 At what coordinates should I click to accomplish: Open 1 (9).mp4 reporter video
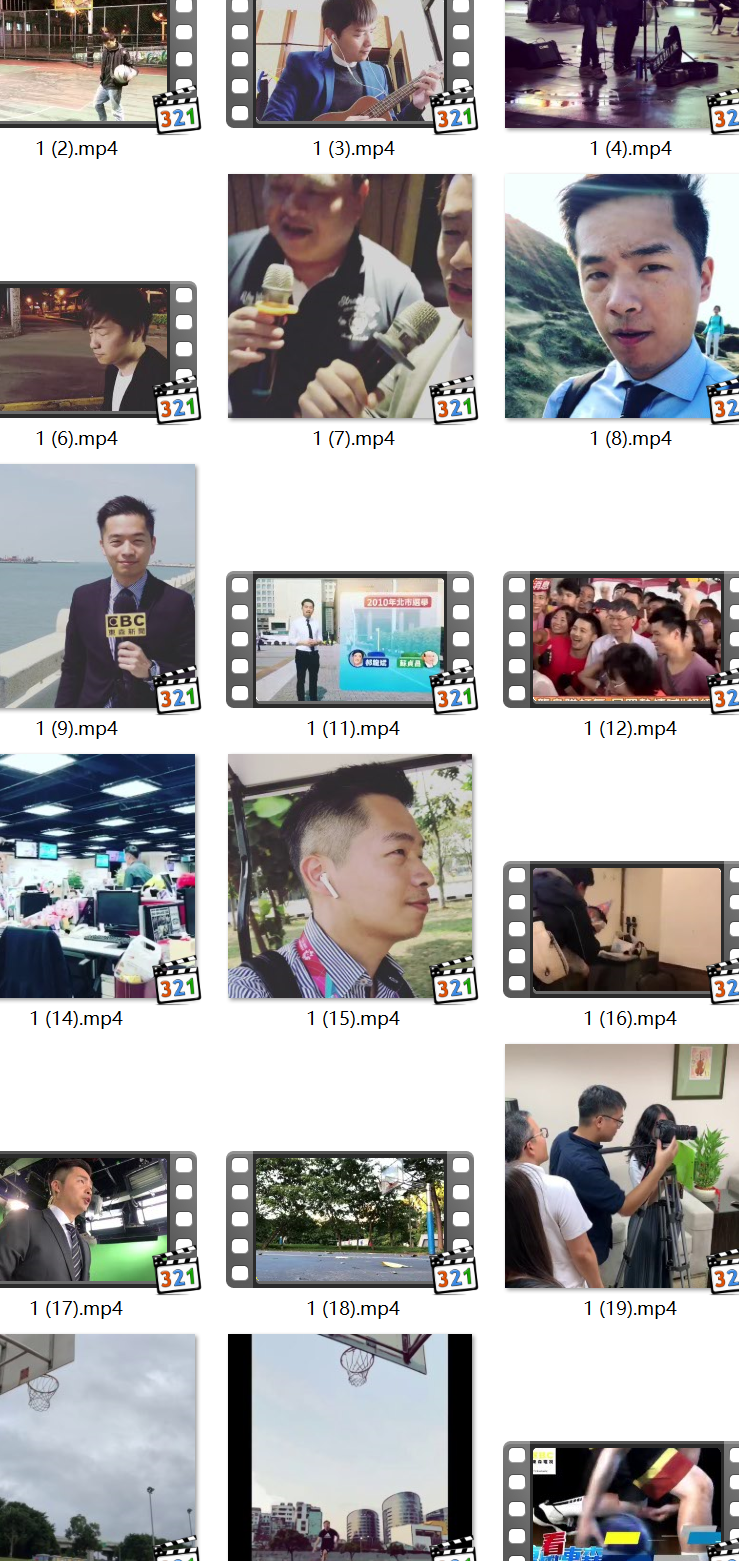pyautogui.click(x=97, y=586)
